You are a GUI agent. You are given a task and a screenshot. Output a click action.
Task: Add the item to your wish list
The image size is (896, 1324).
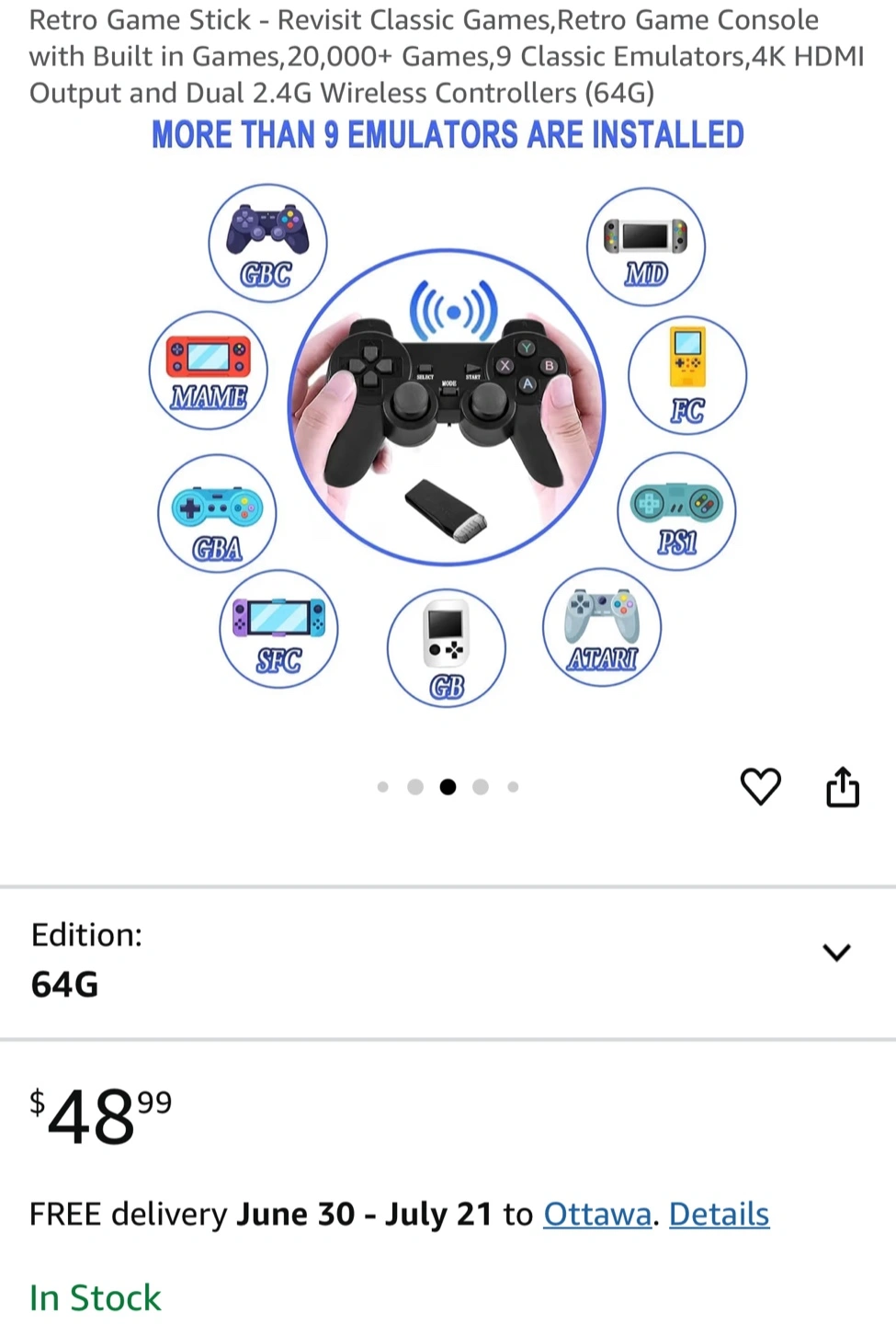pos(760,786)
